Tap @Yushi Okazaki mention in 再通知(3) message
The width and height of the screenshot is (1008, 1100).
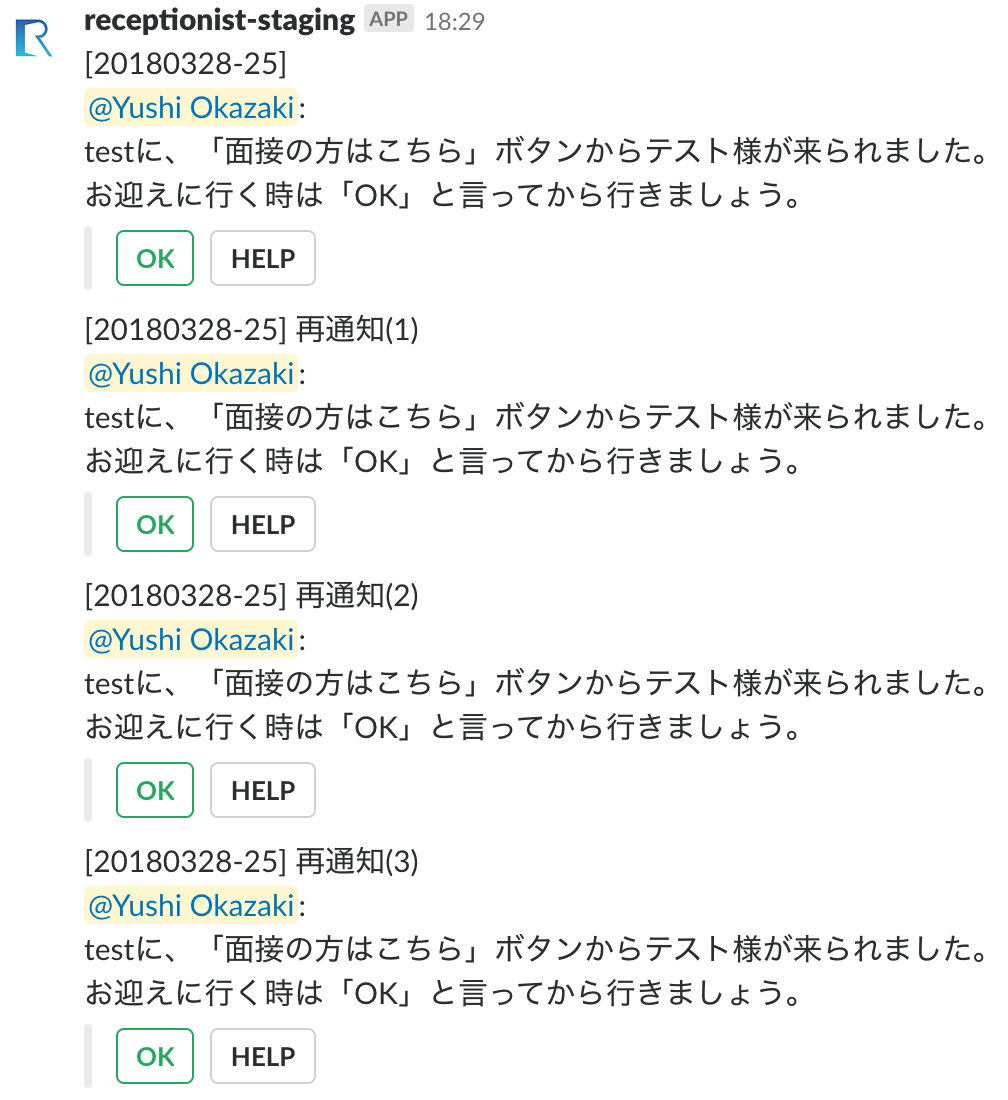pos(191,906)
